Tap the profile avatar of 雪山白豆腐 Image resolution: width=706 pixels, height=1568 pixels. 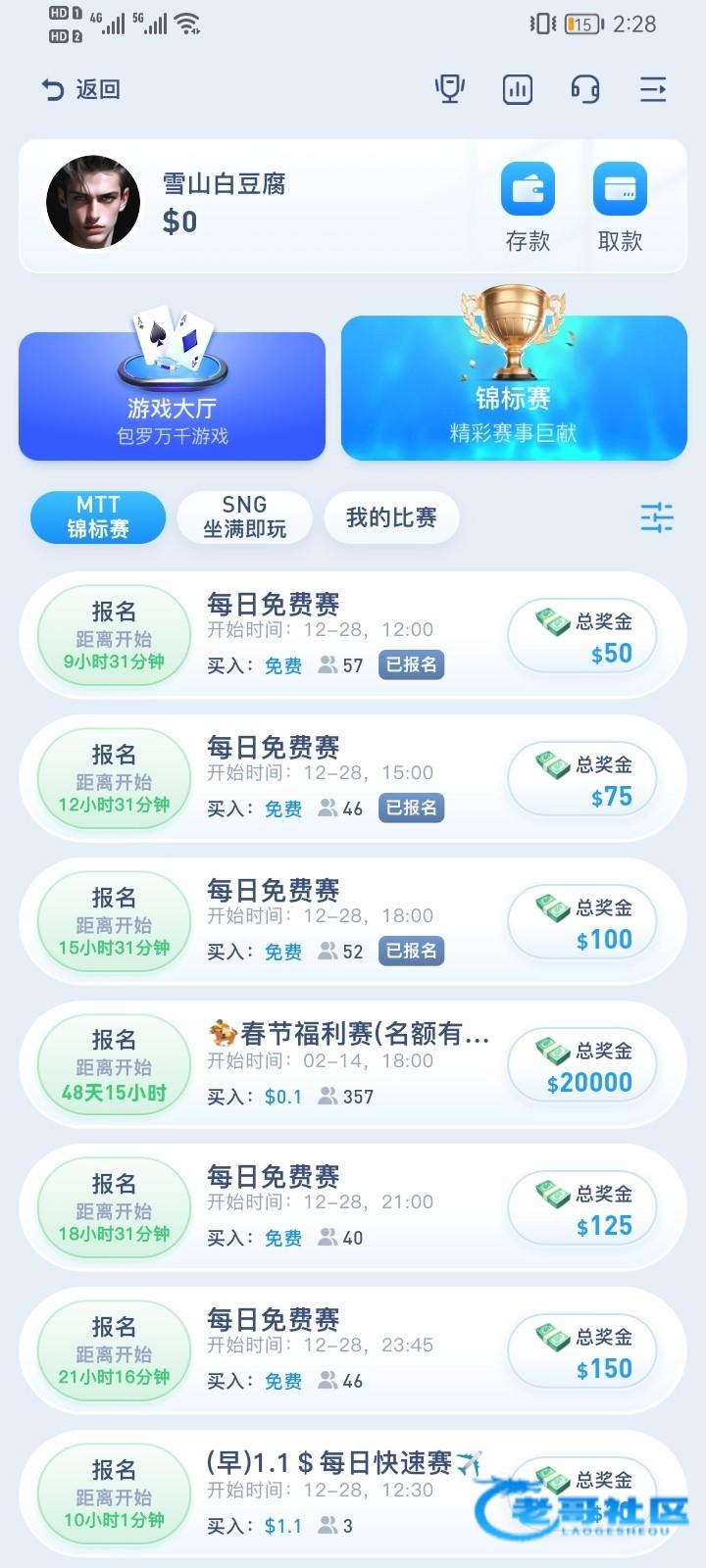[x=93, y=202]
